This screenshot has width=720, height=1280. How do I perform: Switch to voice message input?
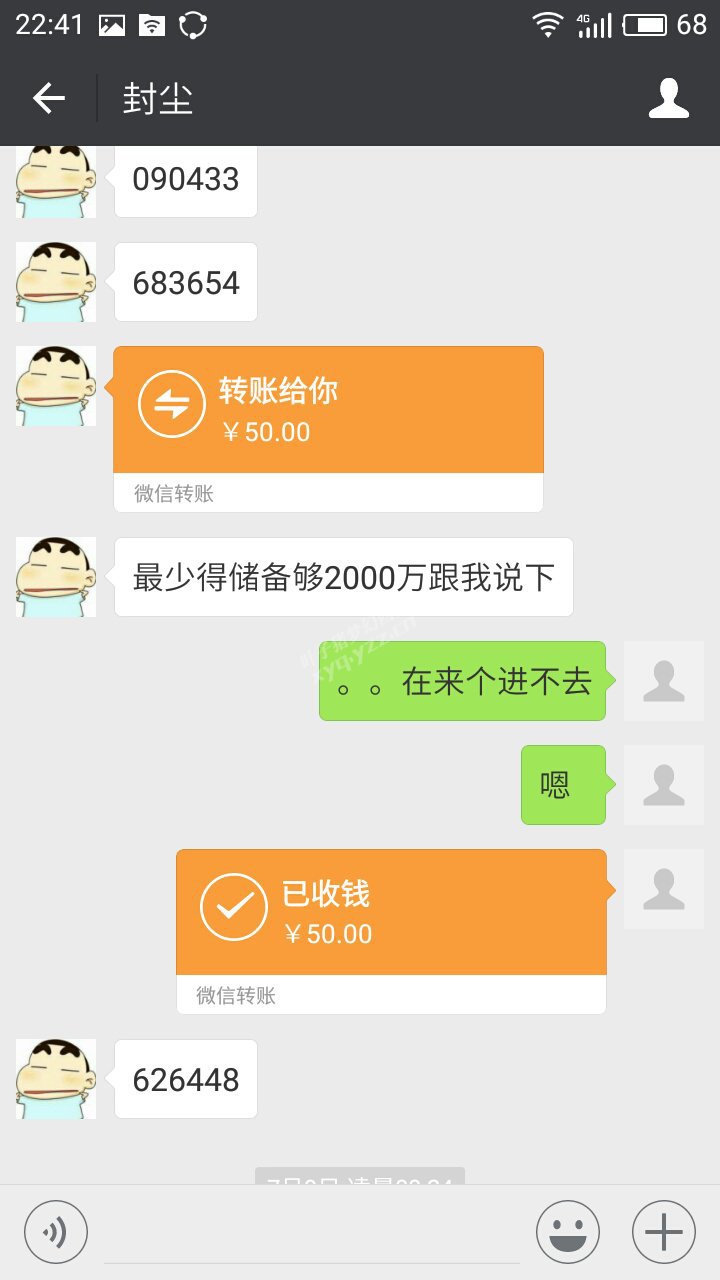[56, 1232]
